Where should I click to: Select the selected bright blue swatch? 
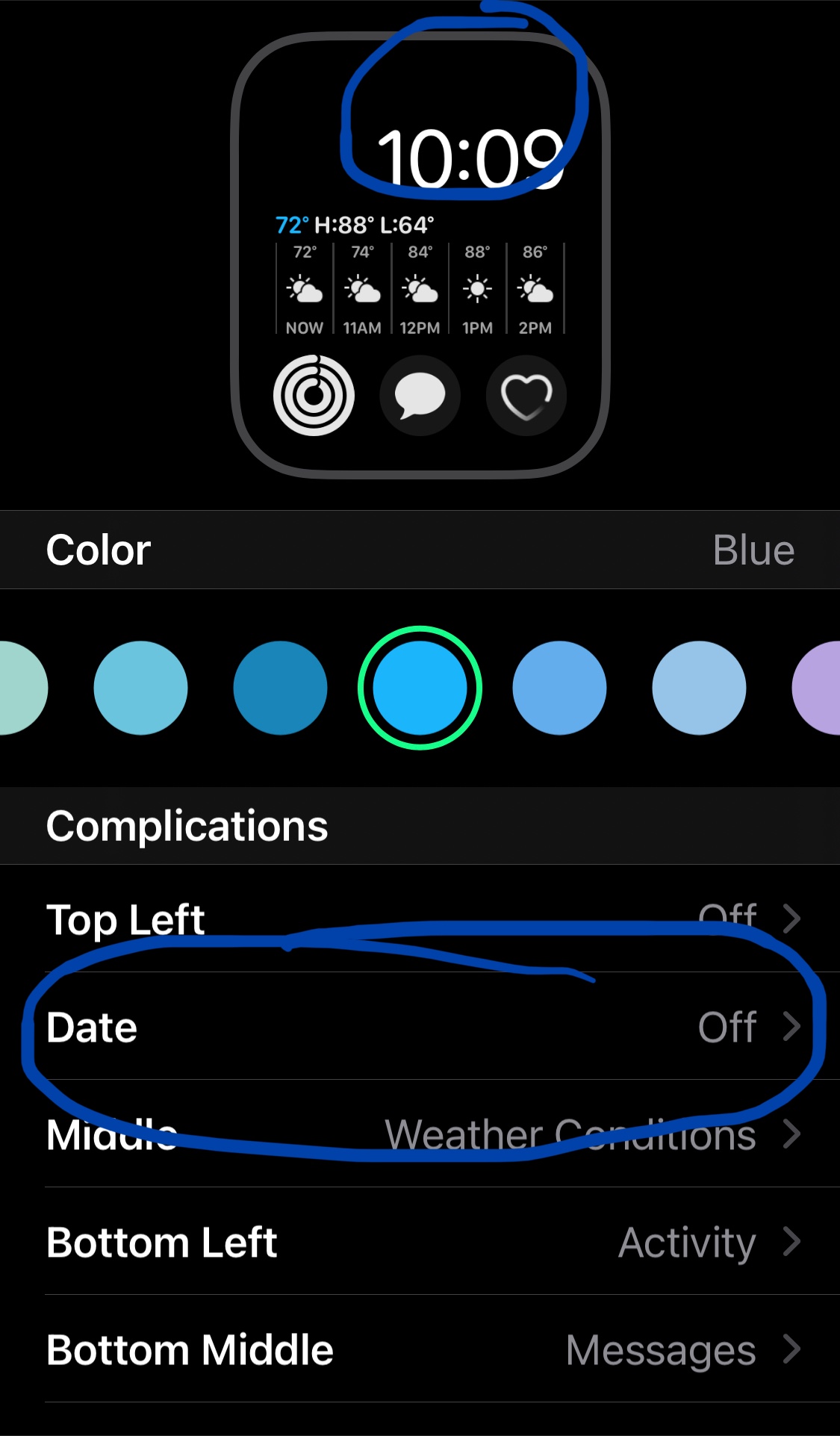[x=420, y=688]
